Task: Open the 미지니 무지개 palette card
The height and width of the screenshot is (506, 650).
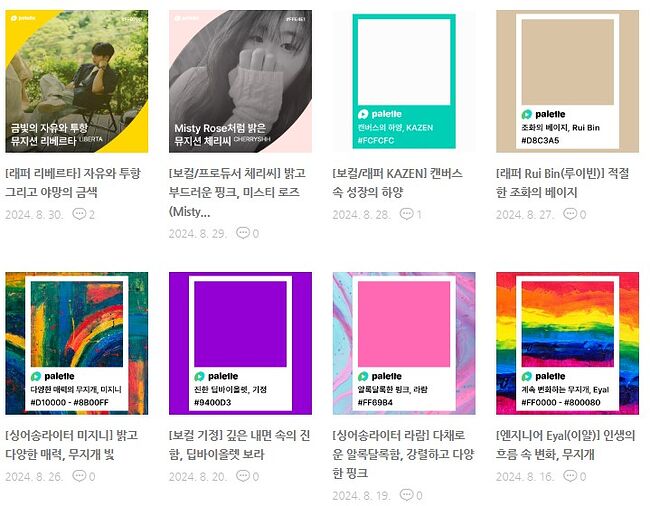Action: [x=76, y=343]
